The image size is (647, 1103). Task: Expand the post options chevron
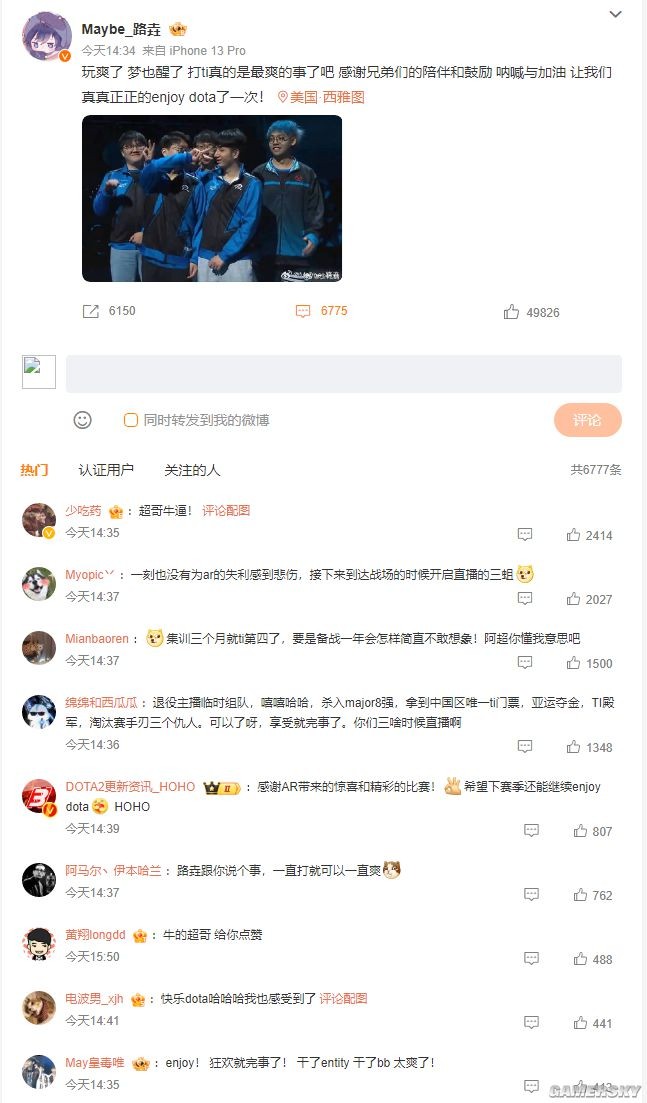point(616,15)
